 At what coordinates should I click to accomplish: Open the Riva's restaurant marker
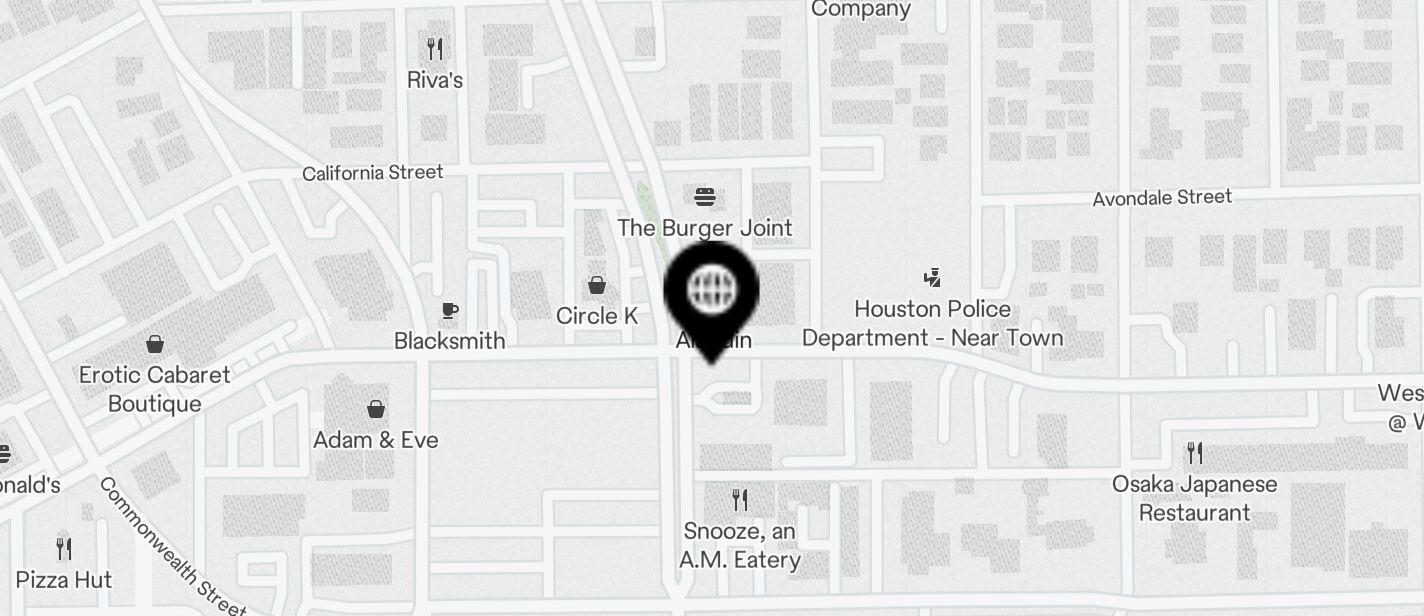435,49
